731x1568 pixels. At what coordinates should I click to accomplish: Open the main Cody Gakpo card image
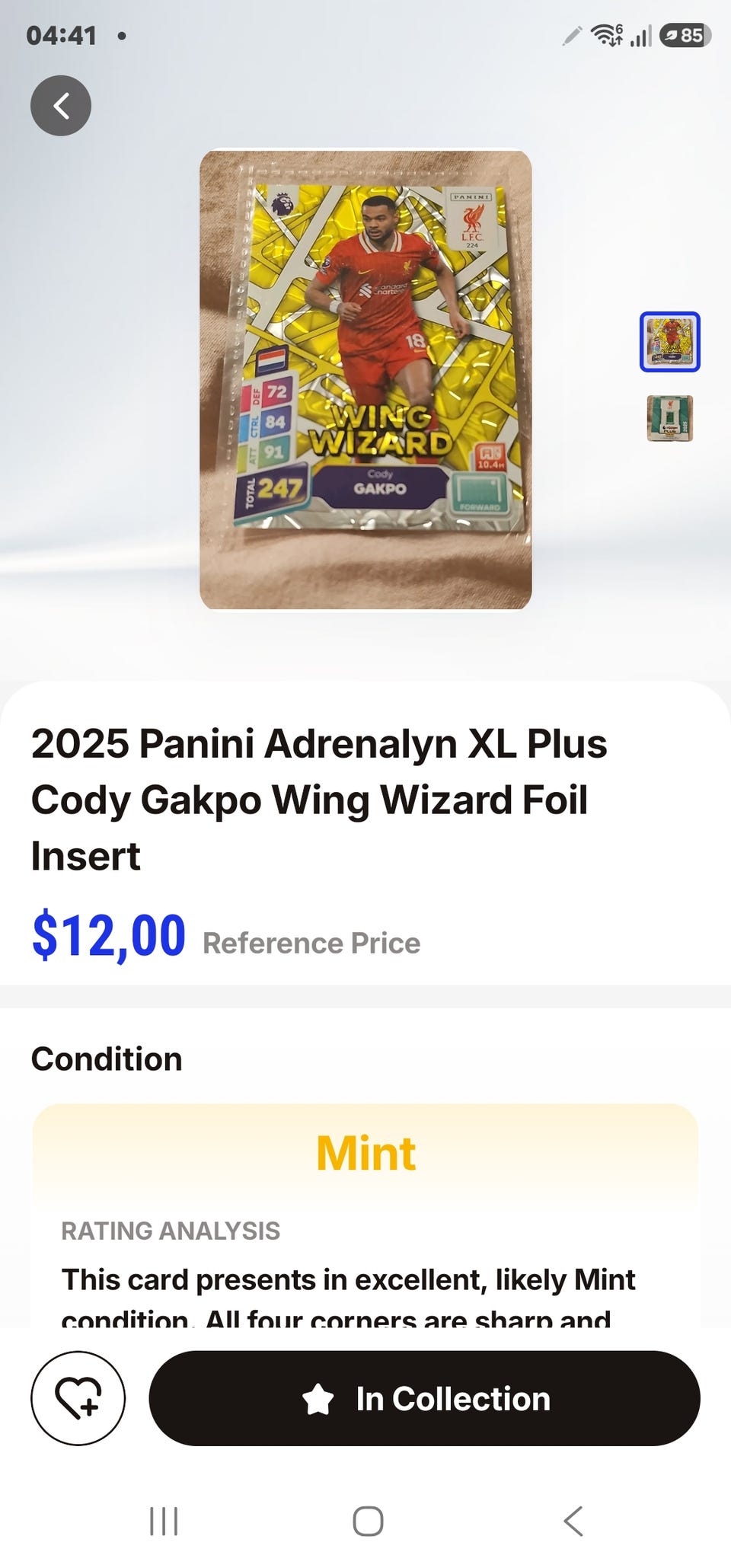[365, 379]
